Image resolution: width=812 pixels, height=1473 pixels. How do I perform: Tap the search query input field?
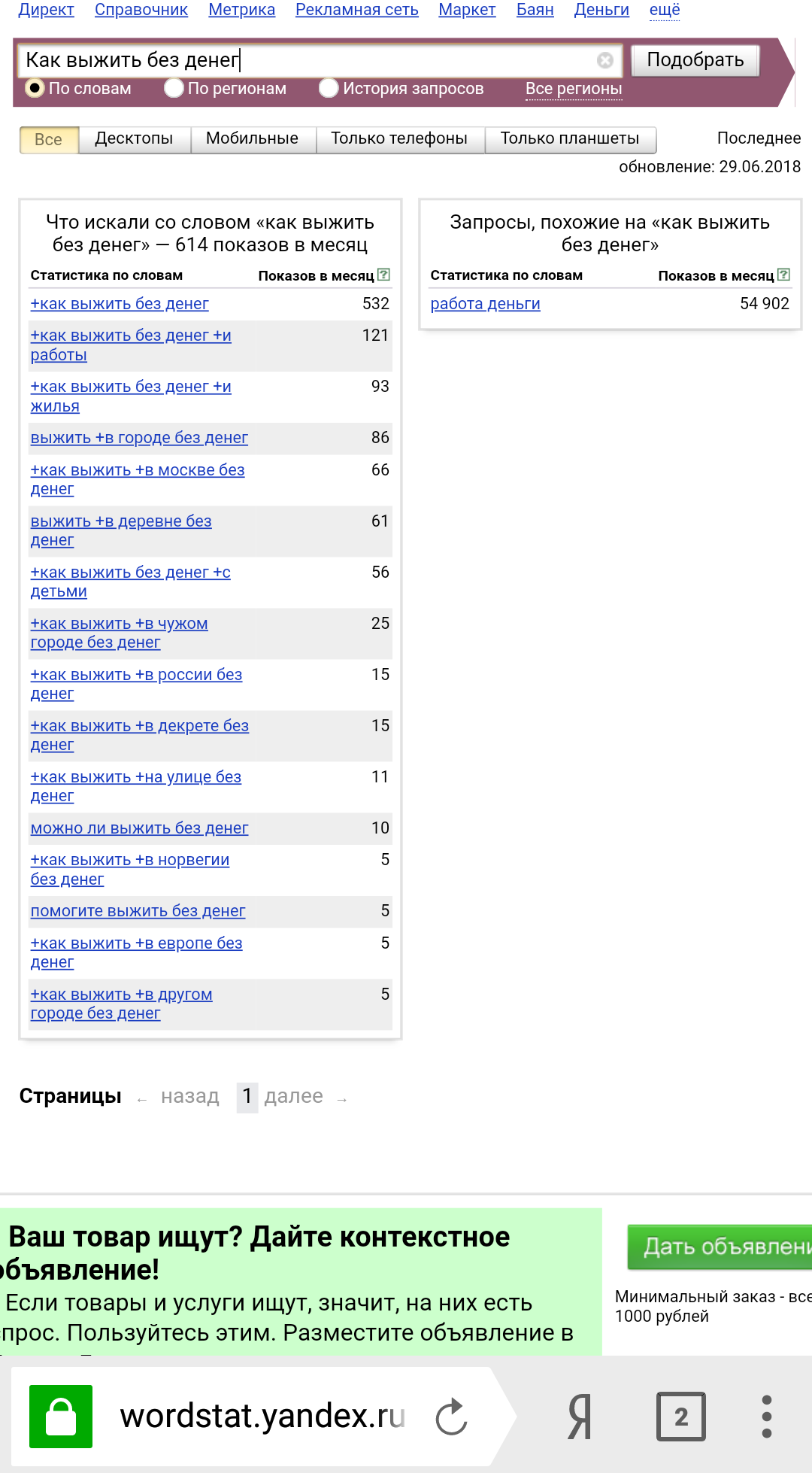point(301,60)
